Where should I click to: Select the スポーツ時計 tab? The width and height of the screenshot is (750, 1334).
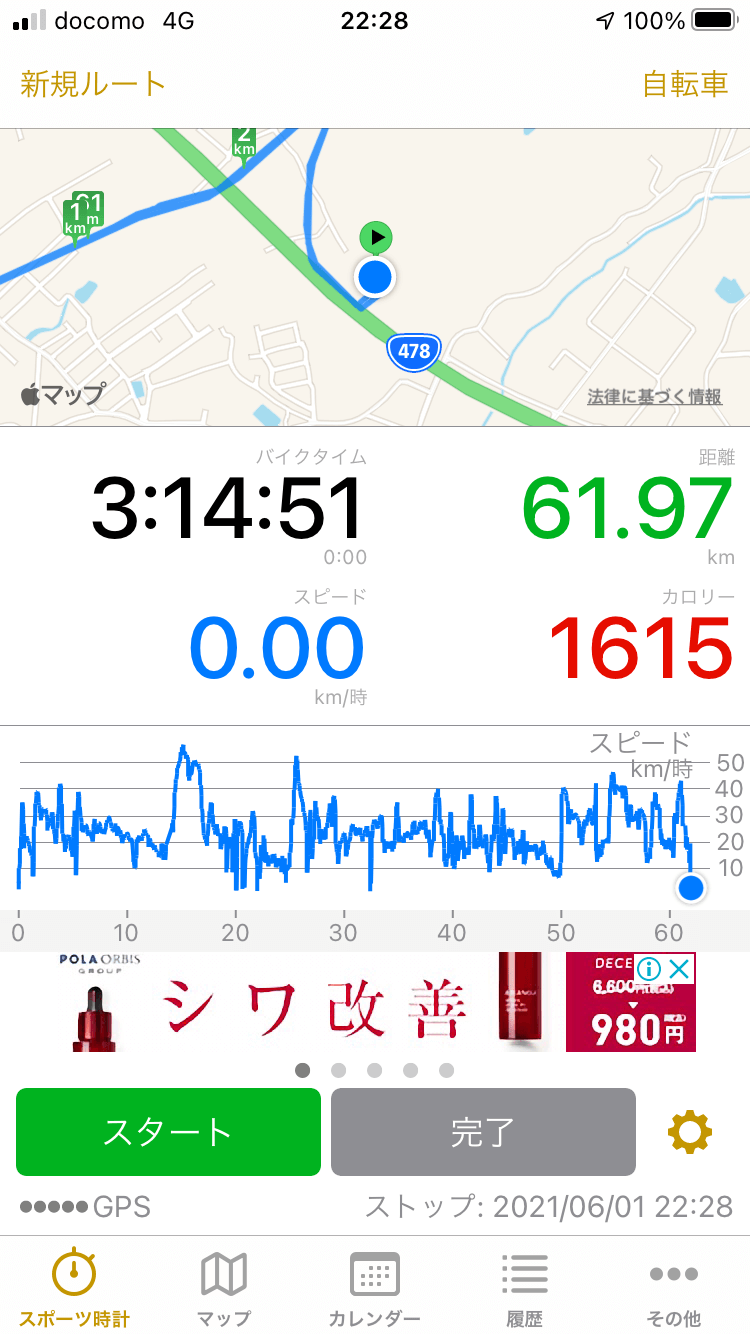pyautogui.click(x=74, y=1289)
